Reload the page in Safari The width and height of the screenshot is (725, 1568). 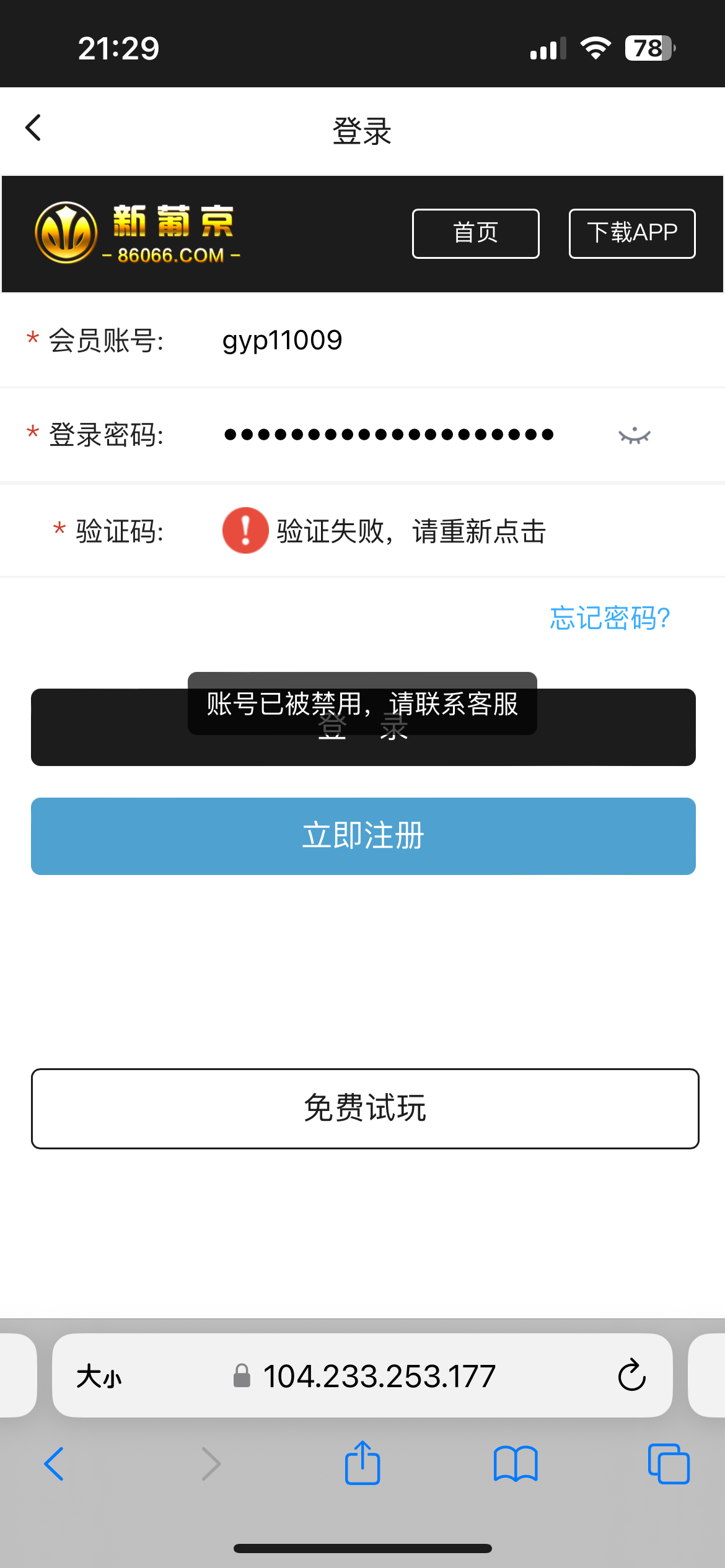coord(631,1376)
